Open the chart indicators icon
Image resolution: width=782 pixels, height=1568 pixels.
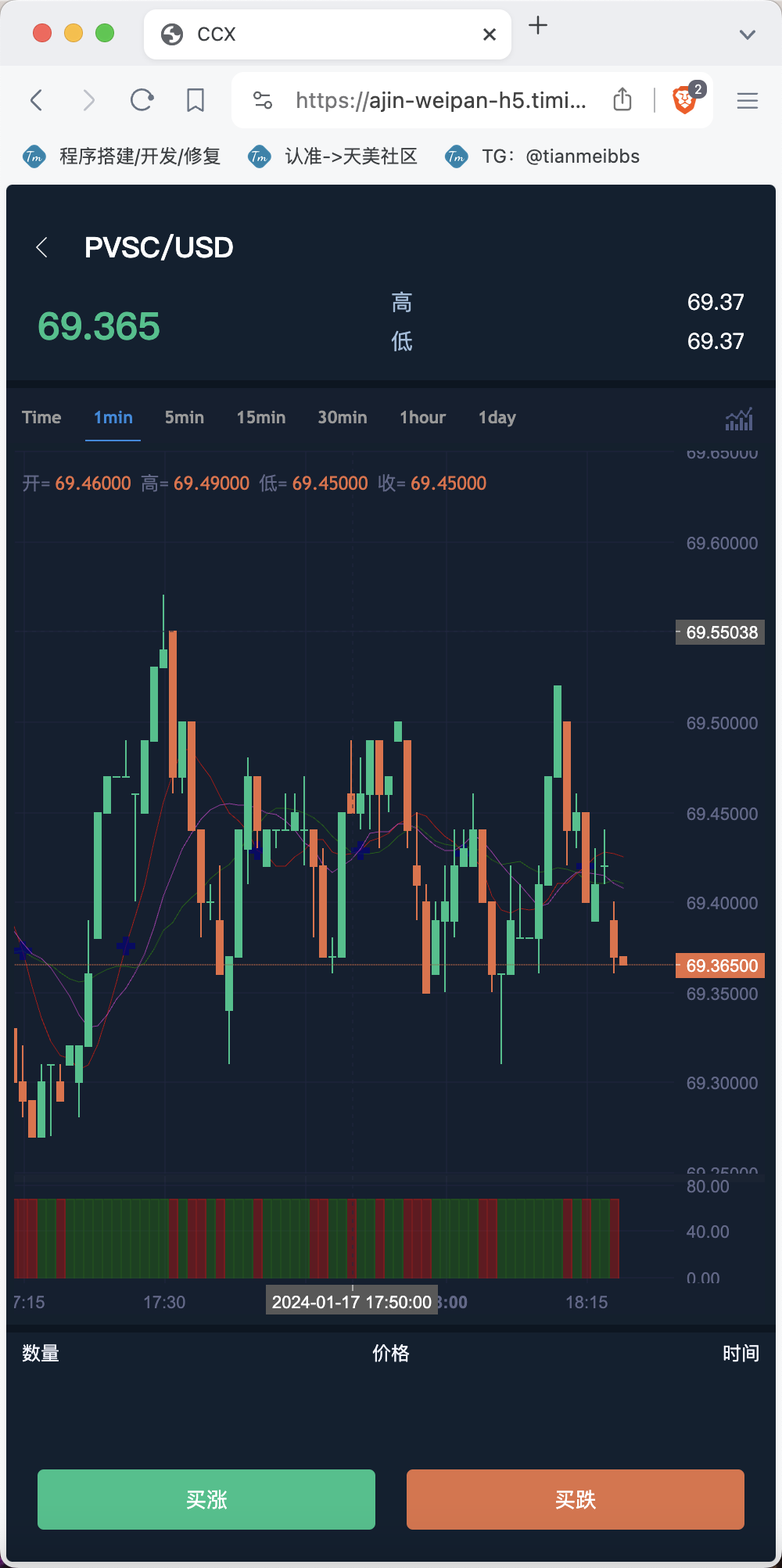pos(739,419)
